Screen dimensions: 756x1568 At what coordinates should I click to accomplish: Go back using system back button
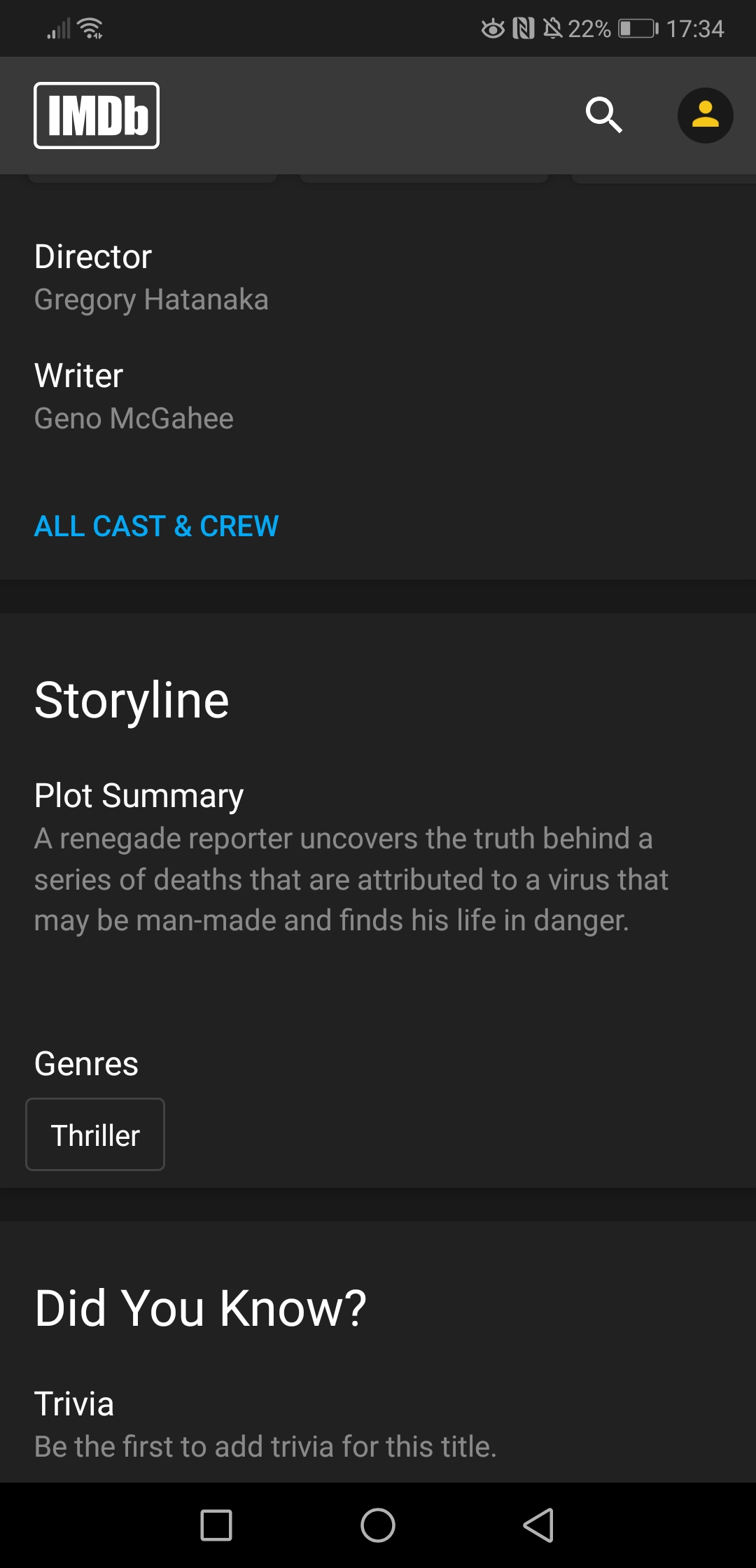538,1525
